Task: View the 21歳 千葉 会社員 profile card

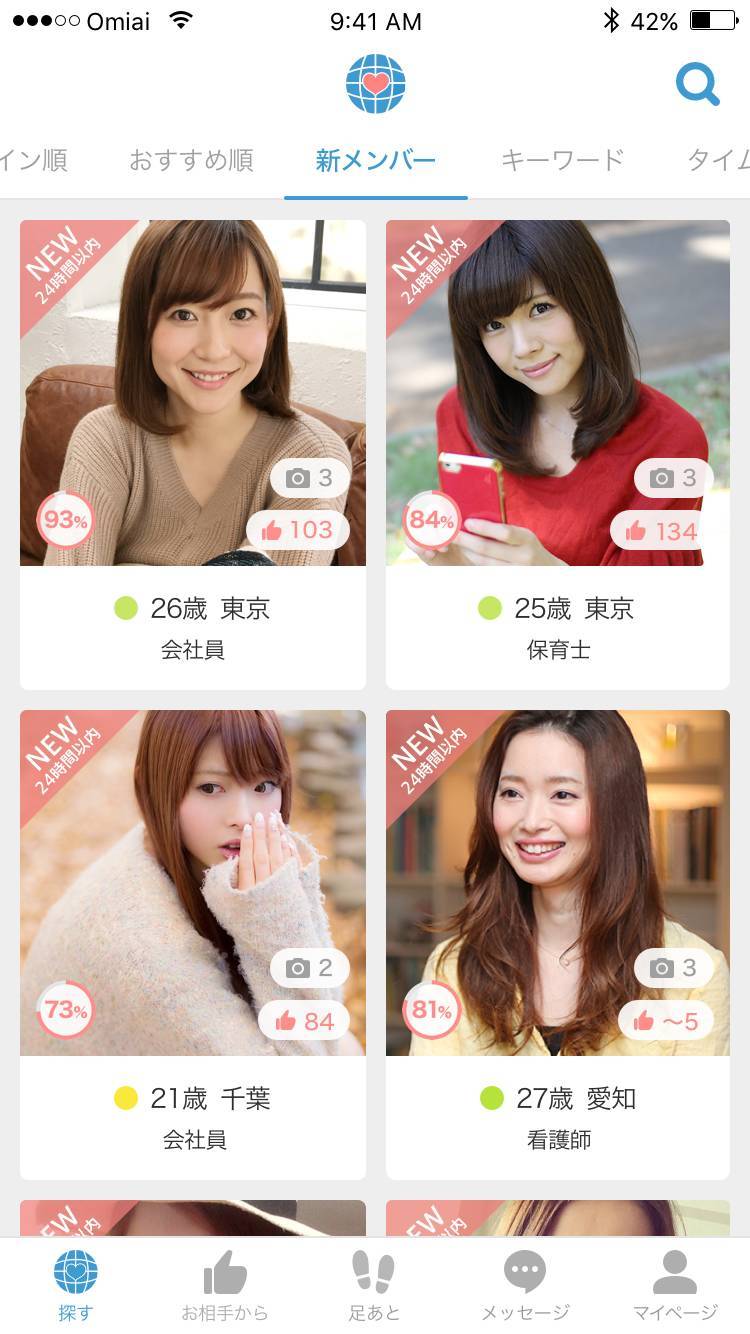Action: point(193,944)
